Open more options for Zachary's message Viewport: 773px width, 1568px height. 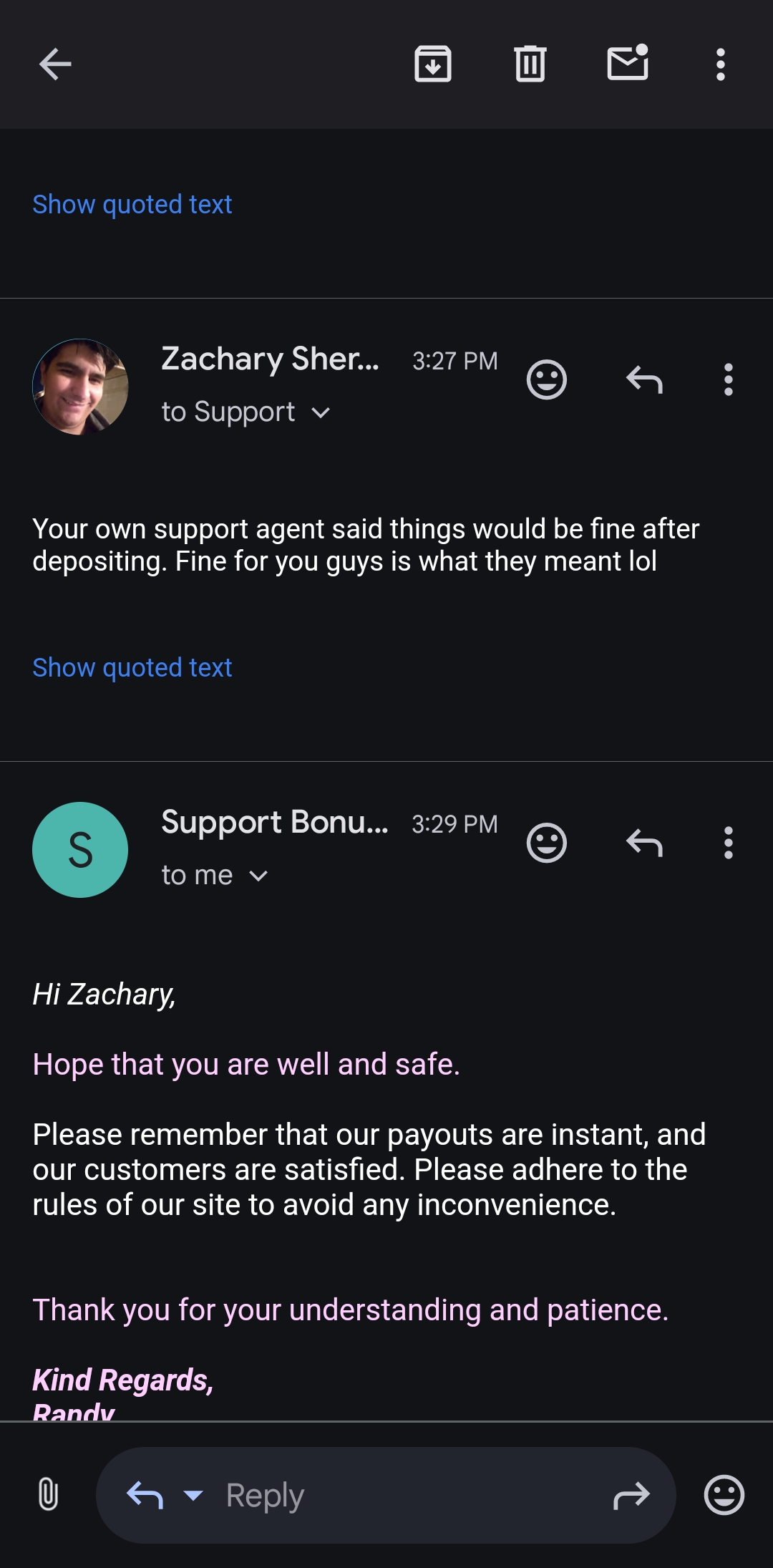click(728, 379)
